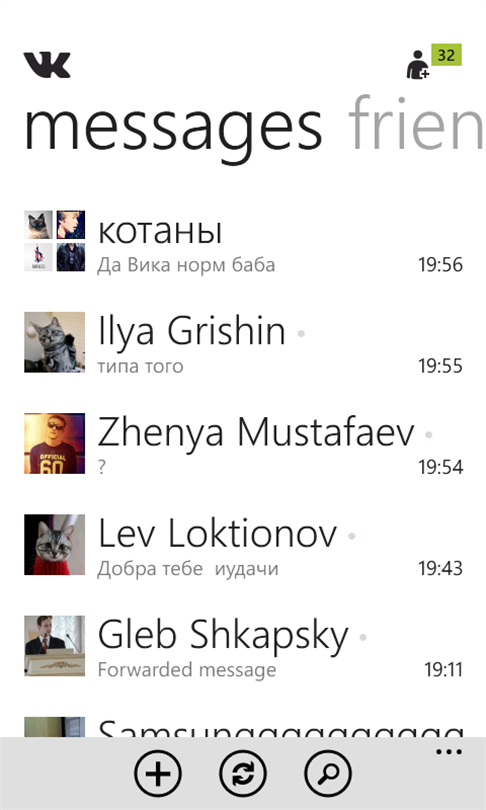Screen dimensions: 486x810
Task: Open conversation with Zhenya Mustafaev
Action: pos(243,444)
